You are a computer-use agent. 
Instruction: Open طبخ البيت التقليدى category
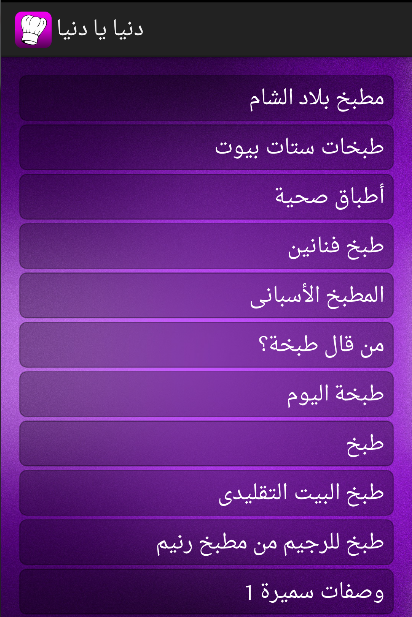206,493
